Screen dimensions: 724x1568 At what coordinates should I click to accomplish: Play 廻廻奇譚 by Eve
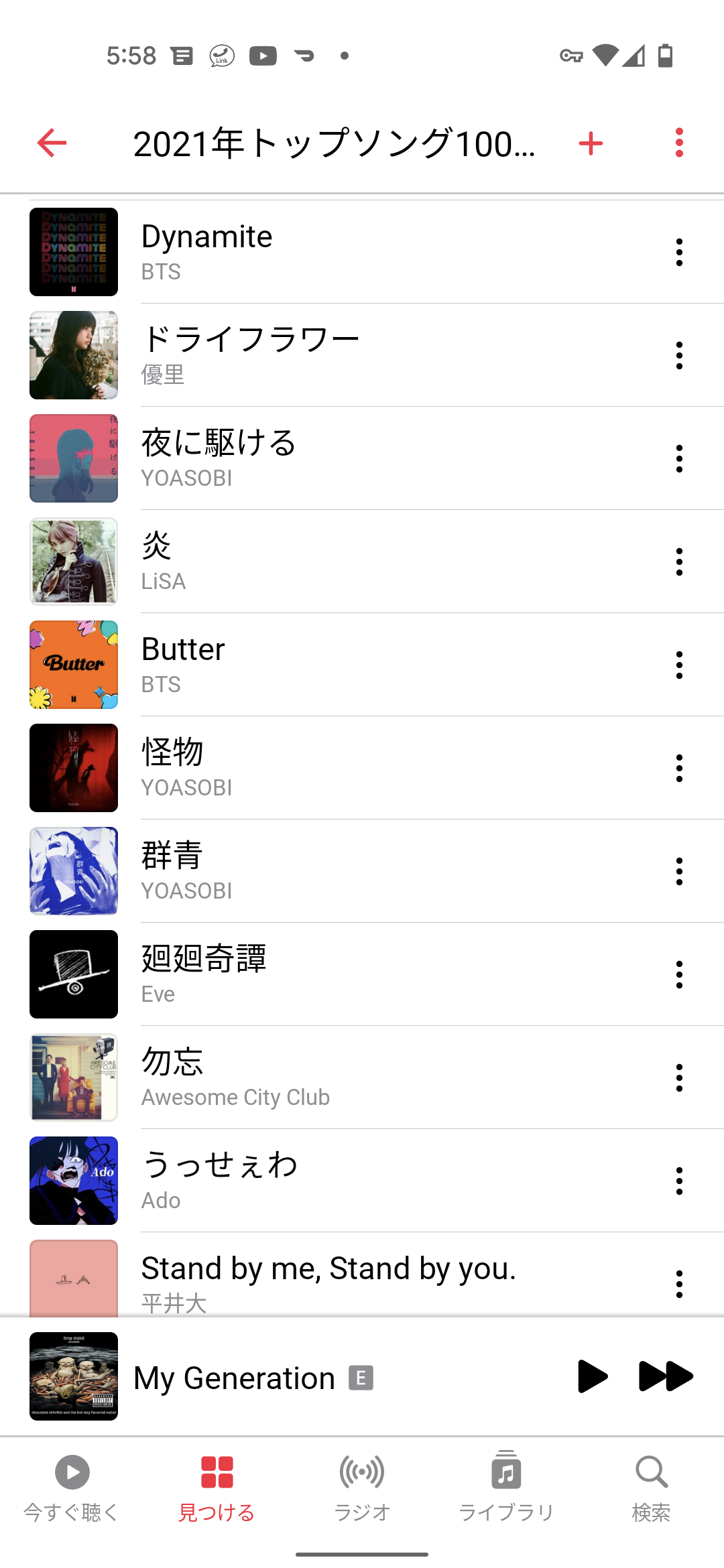(335, 975)
